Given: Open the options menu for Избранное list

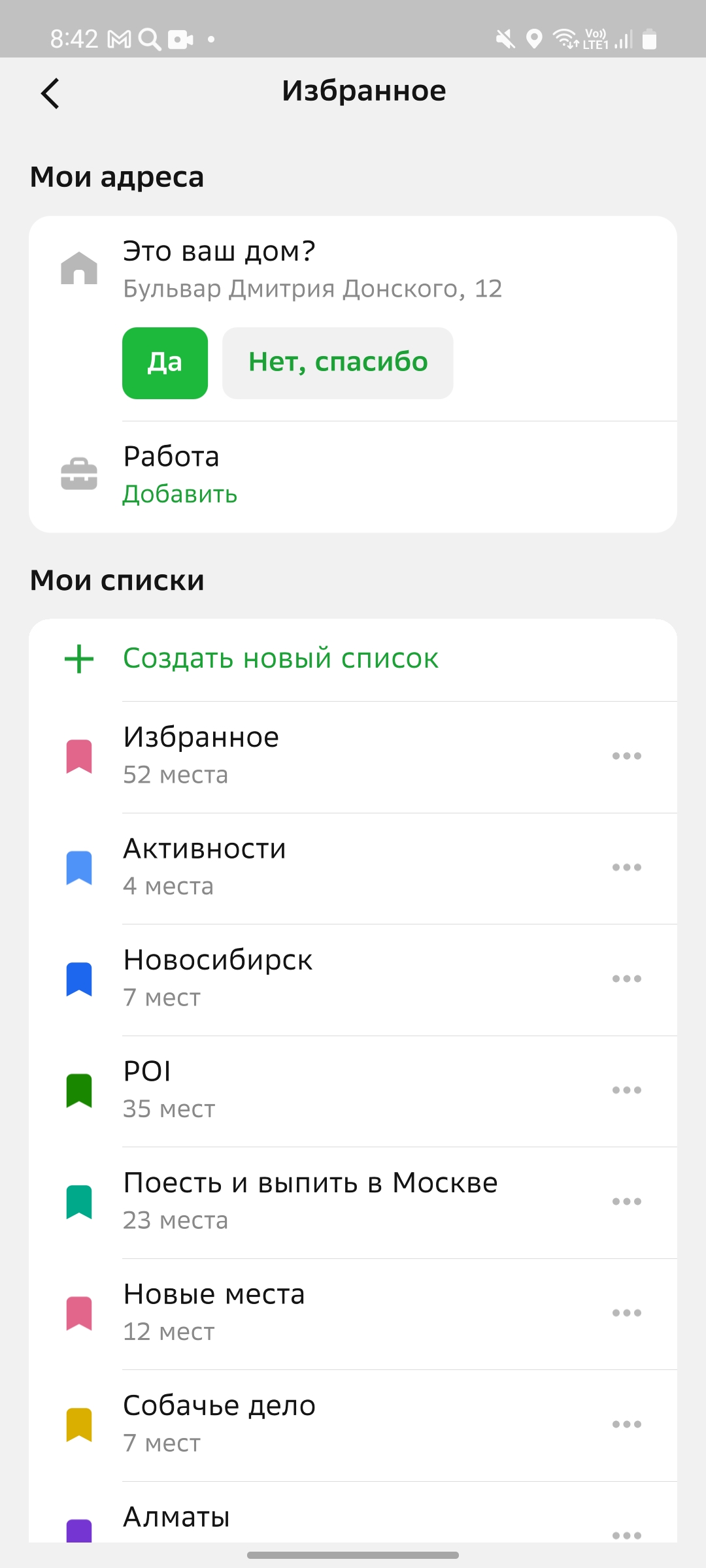Looking at the screenshot, I should (626, 756).
